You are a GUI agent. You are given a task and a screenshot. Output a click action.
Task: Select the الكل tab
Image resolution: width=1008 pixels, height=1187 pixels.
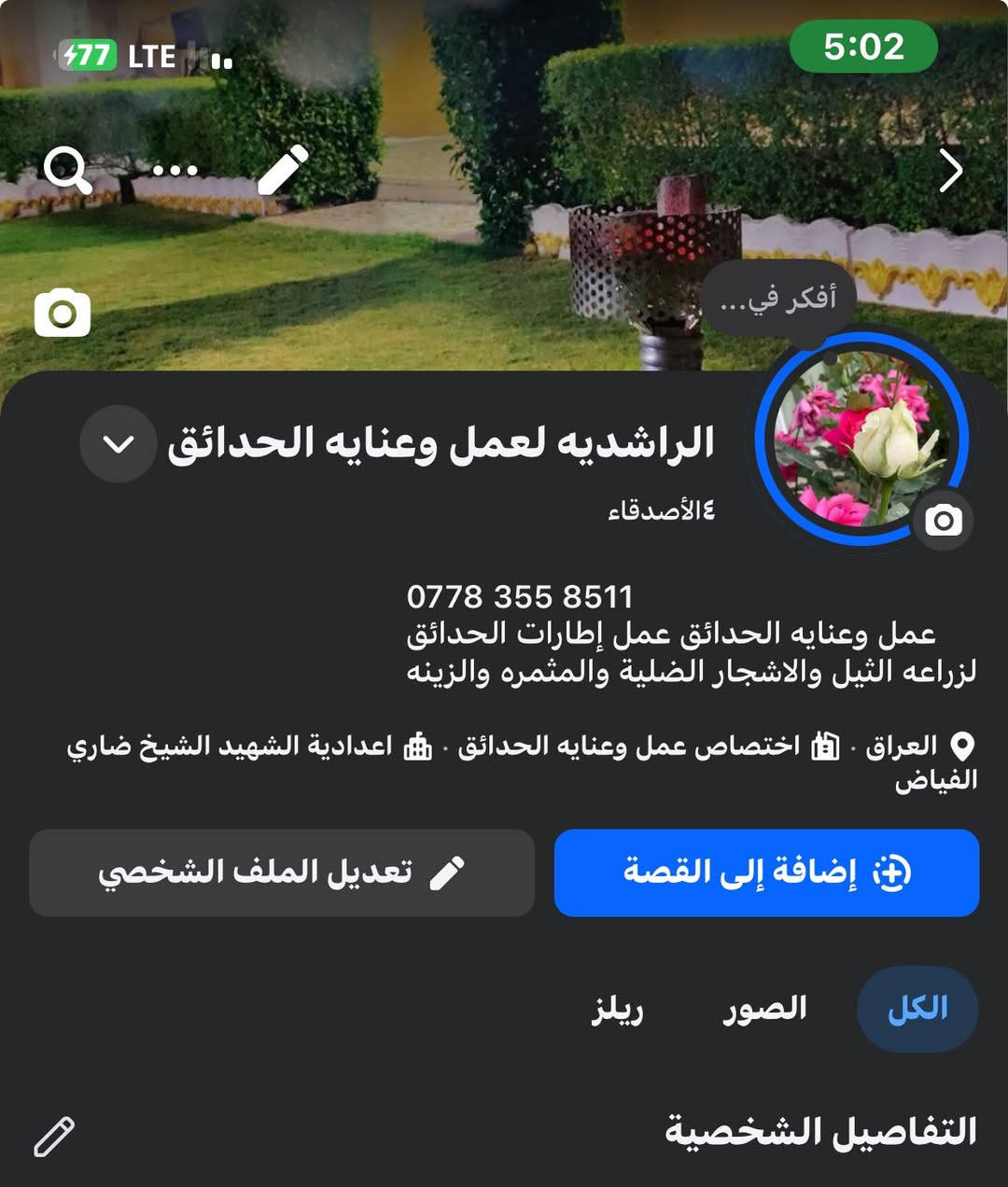(917, 1009)
